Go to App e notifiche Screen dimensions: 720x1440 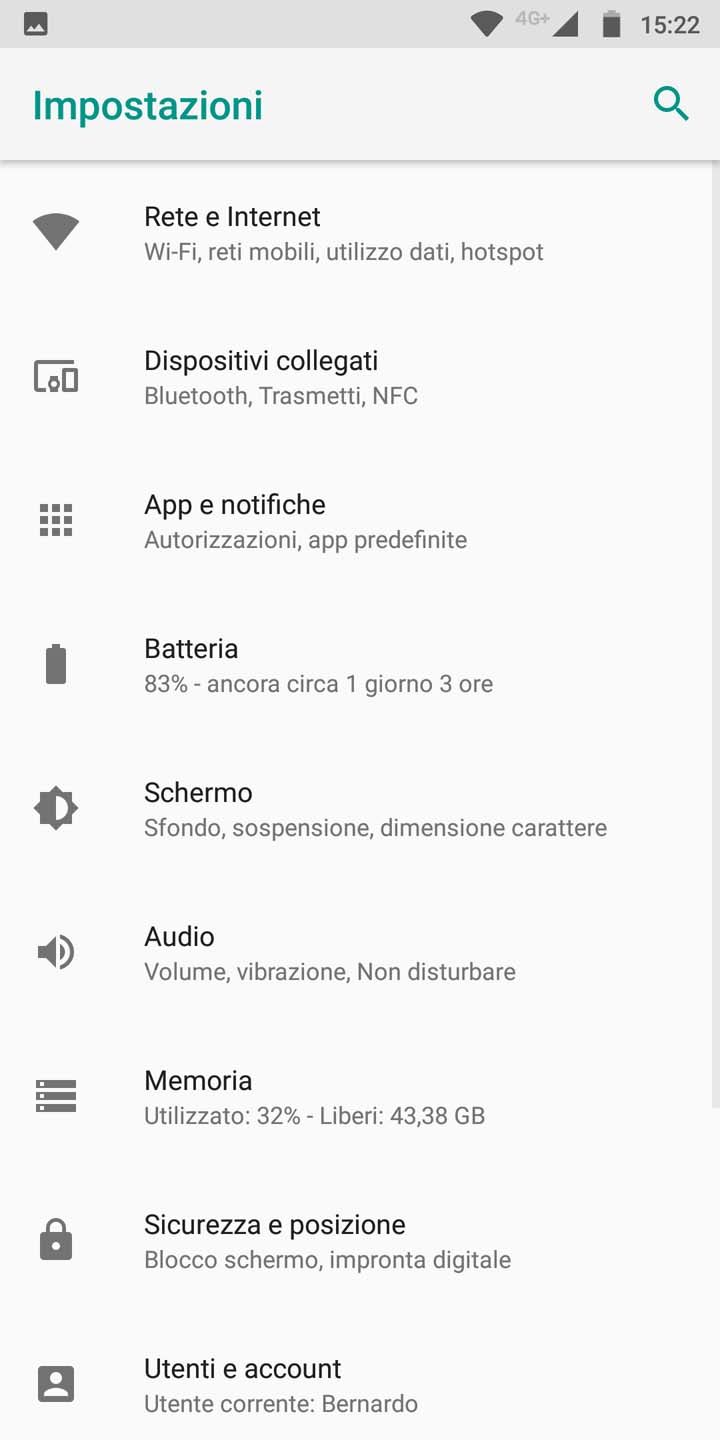click(x=360, y=522)
